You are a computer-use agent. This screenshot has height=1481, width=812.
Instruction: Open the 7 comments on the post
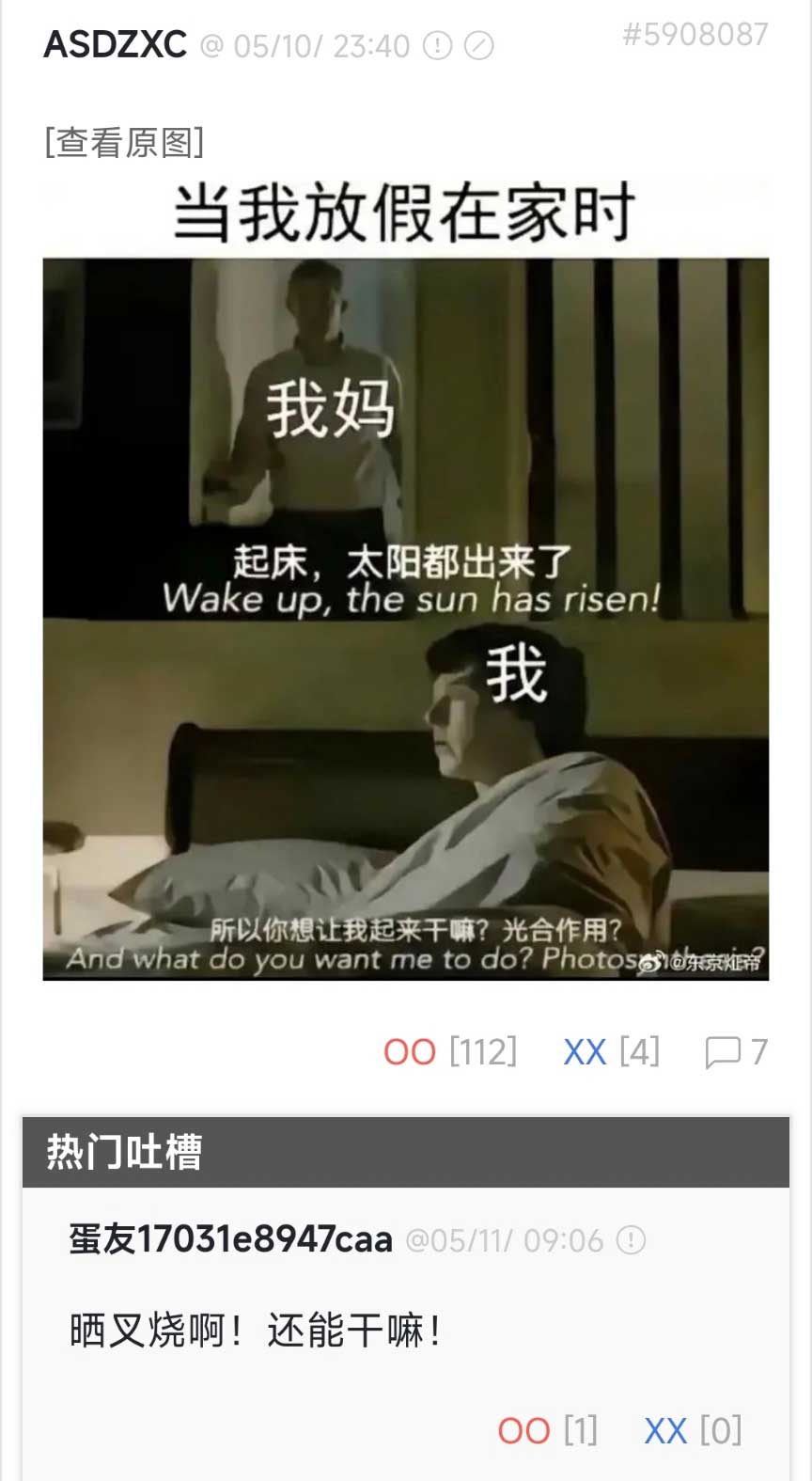coord(736,1051)
